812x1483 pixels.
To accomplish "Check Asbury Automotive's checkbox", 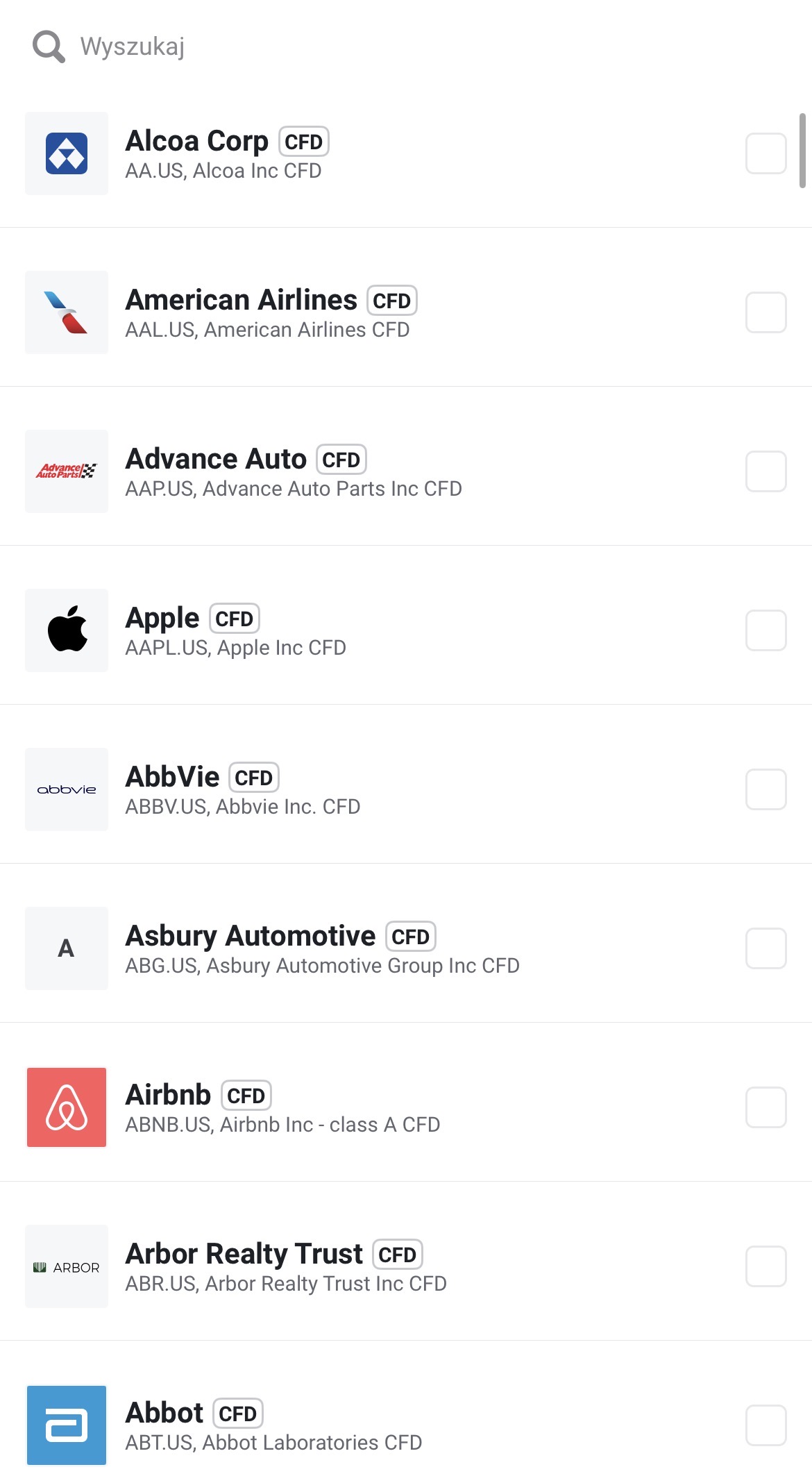I will point(766,948).
